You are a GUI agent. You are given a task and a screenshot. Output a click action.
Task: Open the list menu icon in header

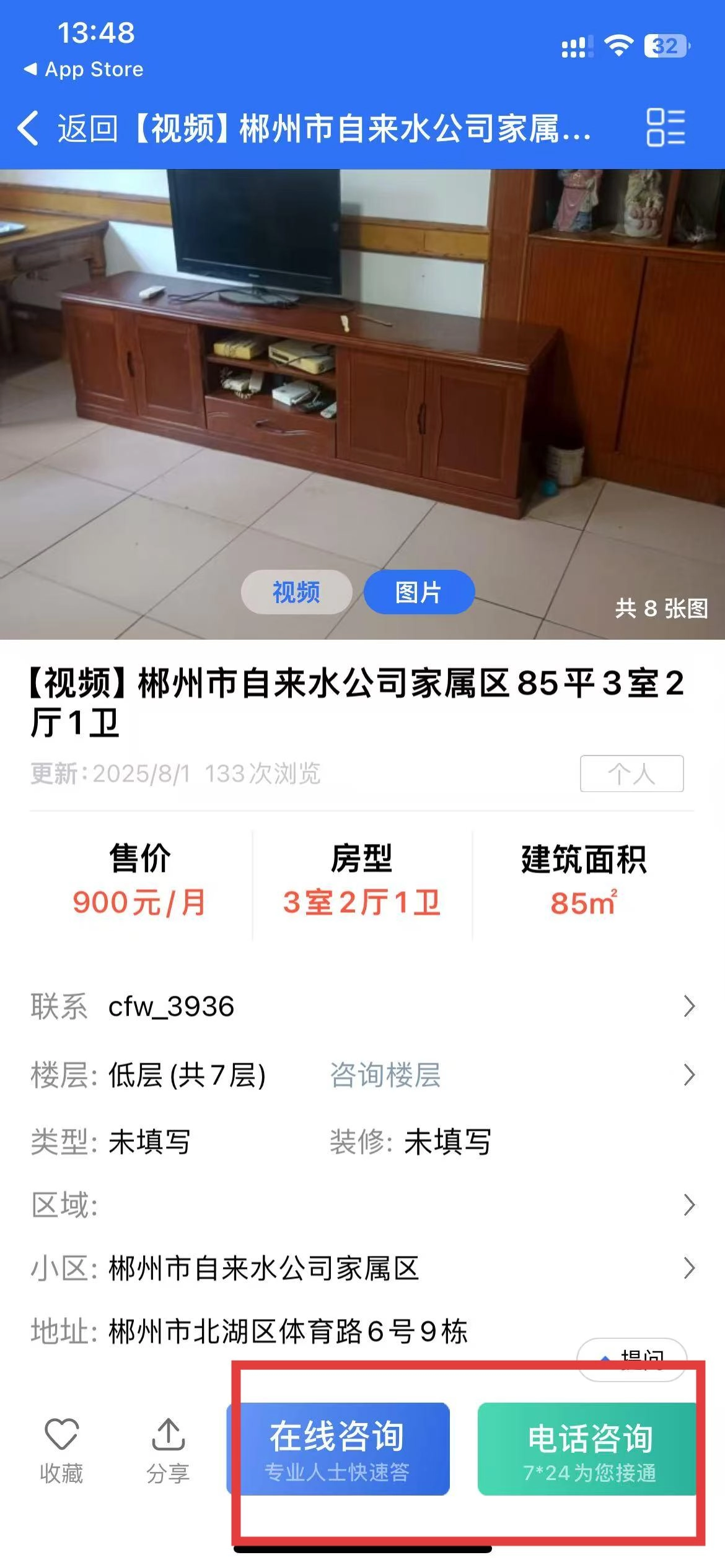coord(665,128)
